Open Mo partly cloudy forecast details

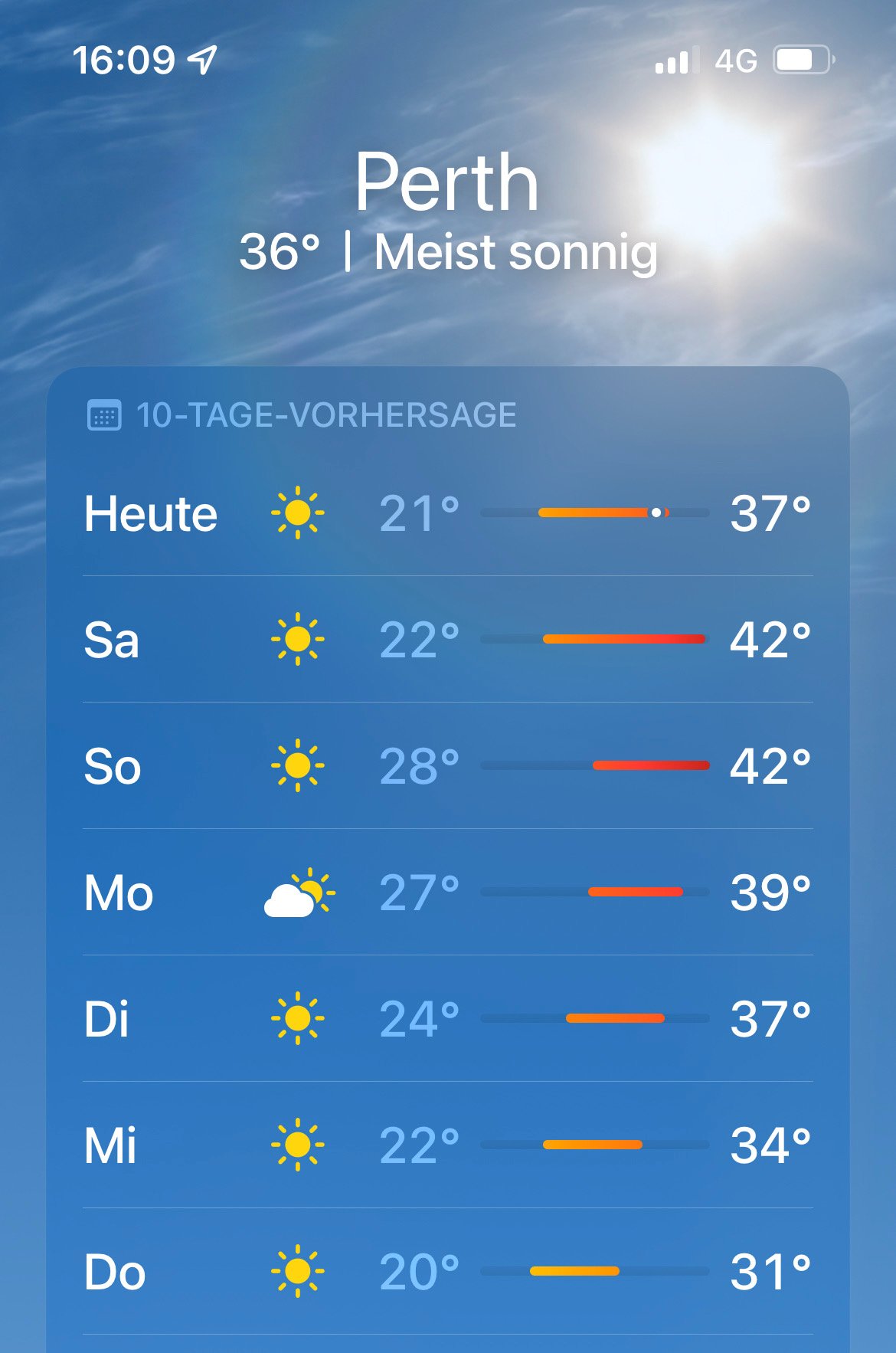point(448,892)
